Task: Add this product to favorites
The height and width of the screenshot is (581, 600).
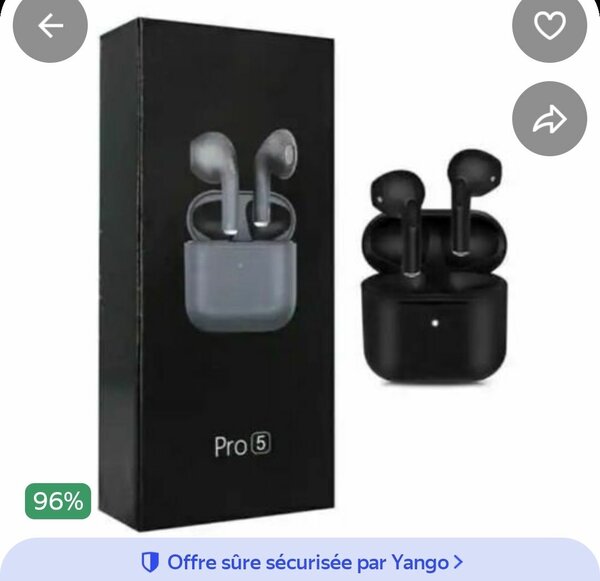Action: (549, 26)
